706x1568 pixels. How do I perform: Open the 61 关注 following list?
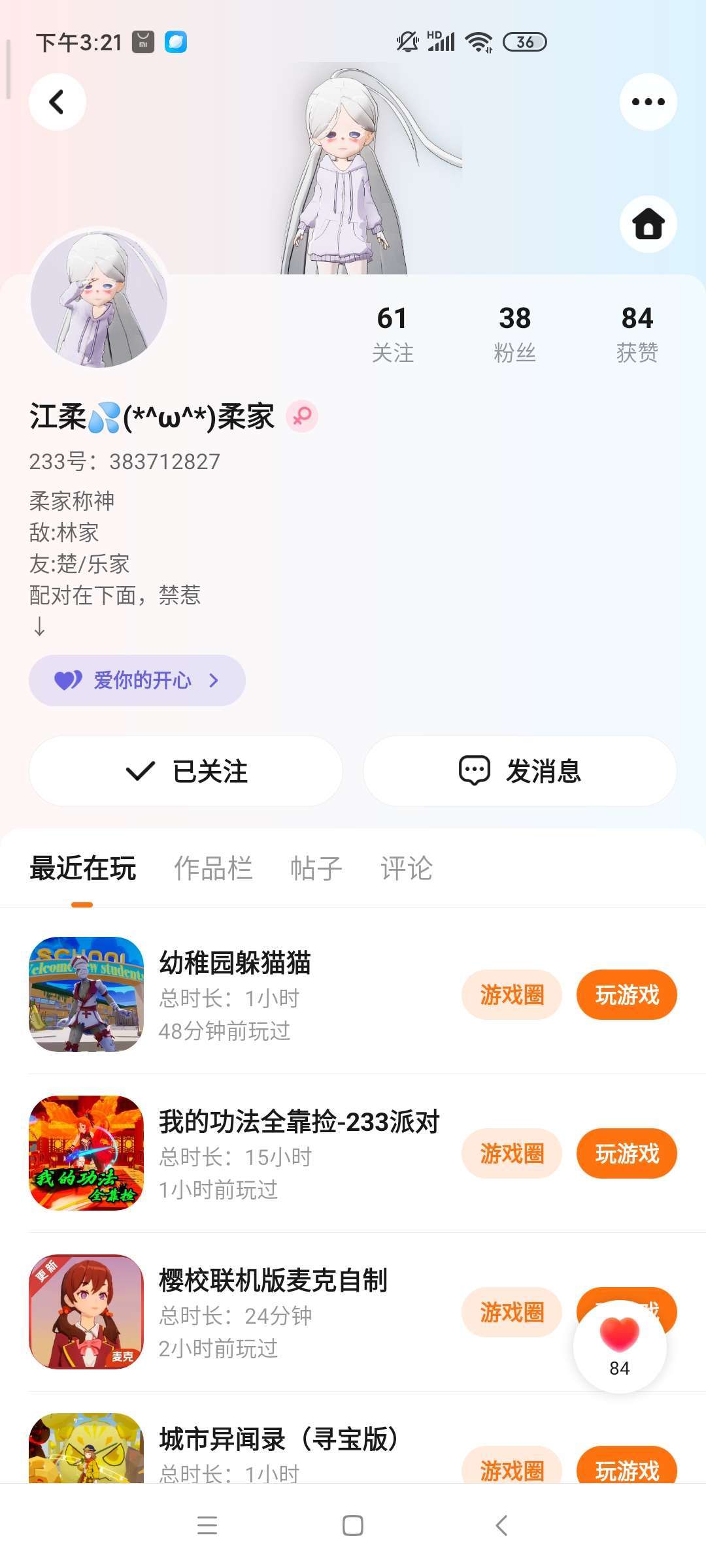(x=392, y=333)
